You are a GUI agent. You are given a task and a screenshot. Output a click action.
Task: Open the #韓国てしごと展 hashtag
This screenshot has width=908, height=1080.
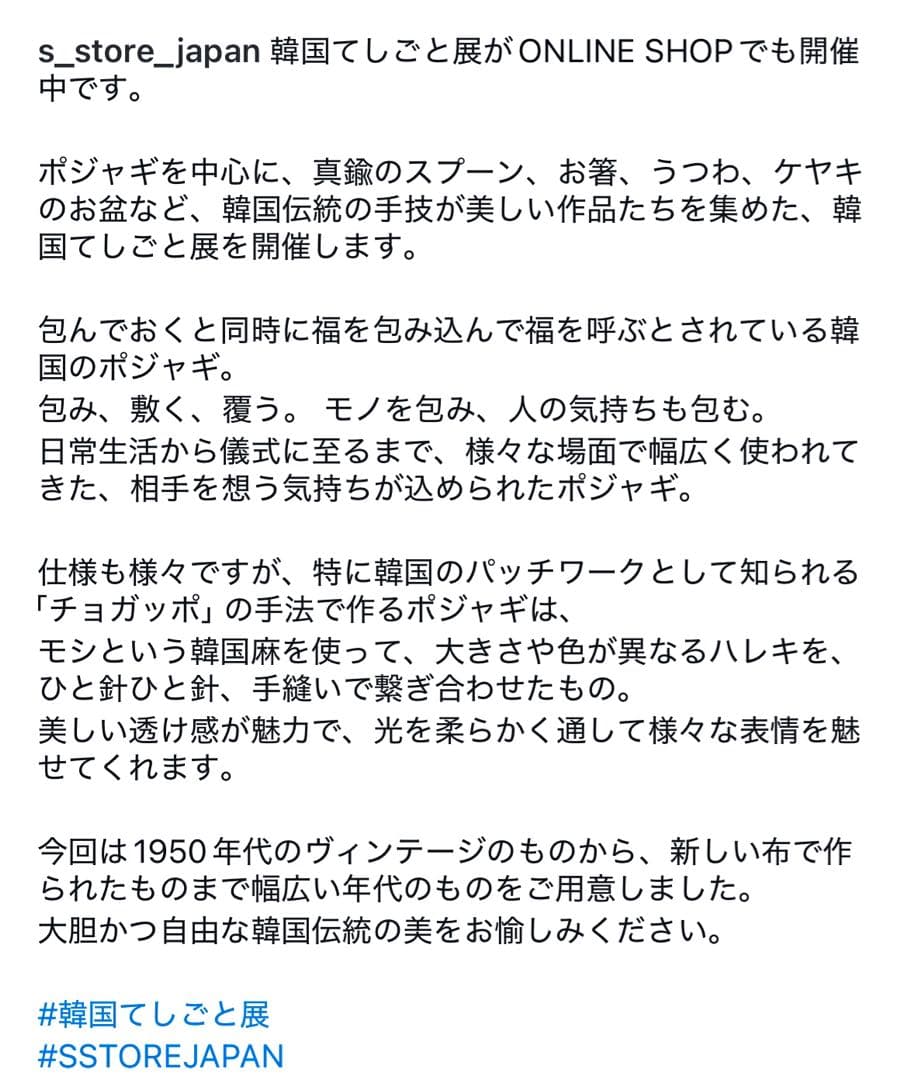pos(153,1015)
